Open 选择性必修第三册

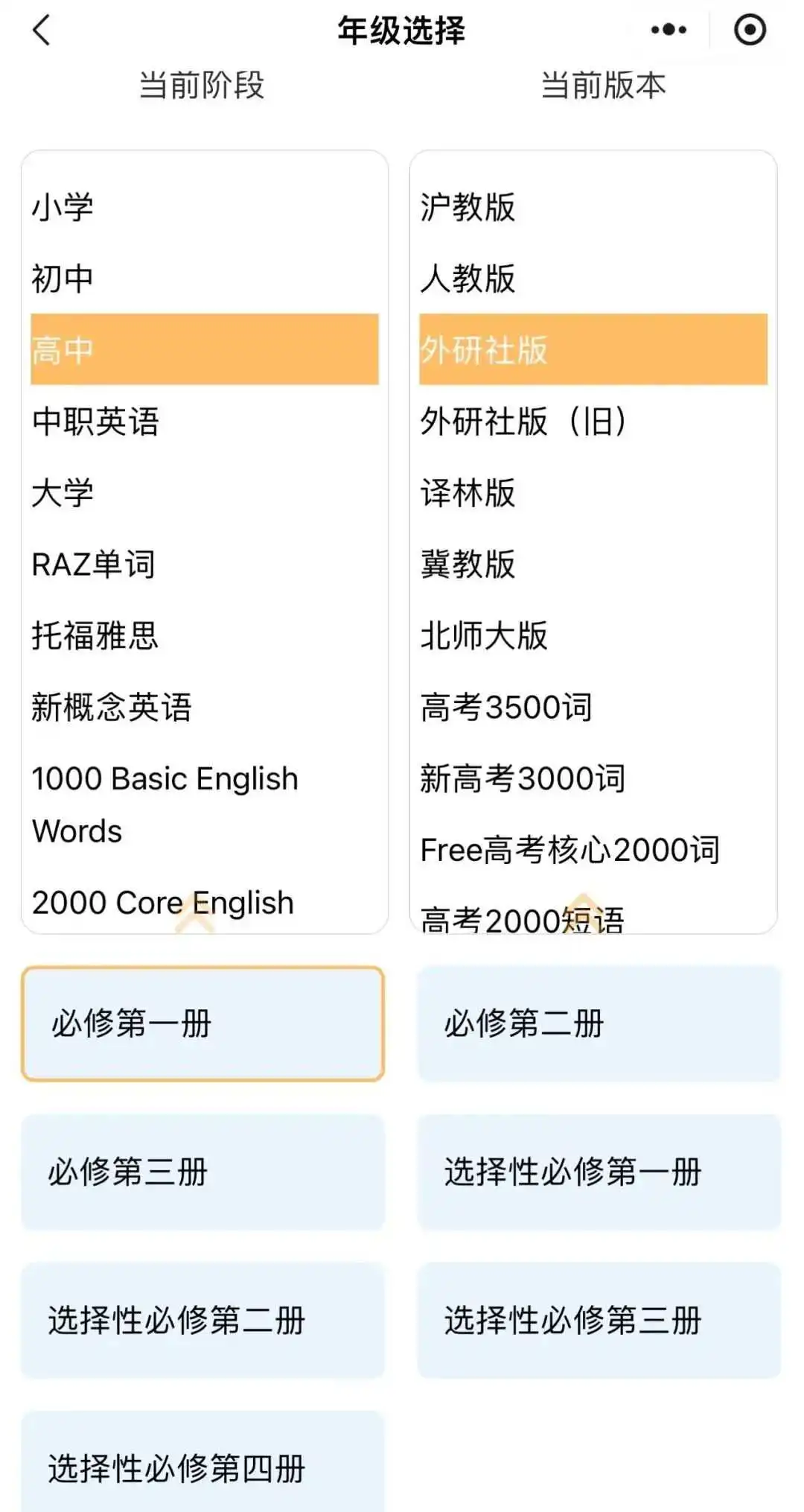click(599, 1320)
